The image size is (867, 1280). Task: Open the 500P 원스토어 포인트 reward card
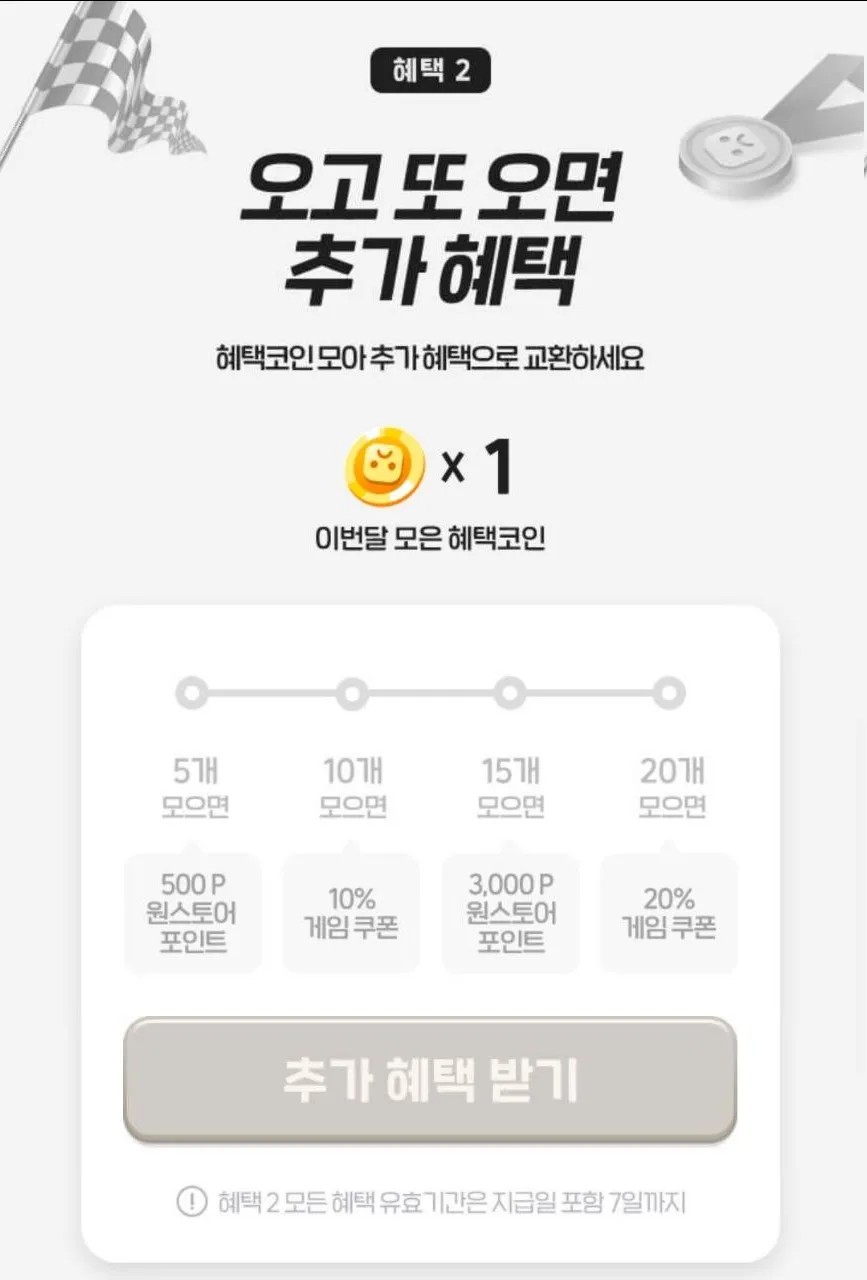(193, 912)
